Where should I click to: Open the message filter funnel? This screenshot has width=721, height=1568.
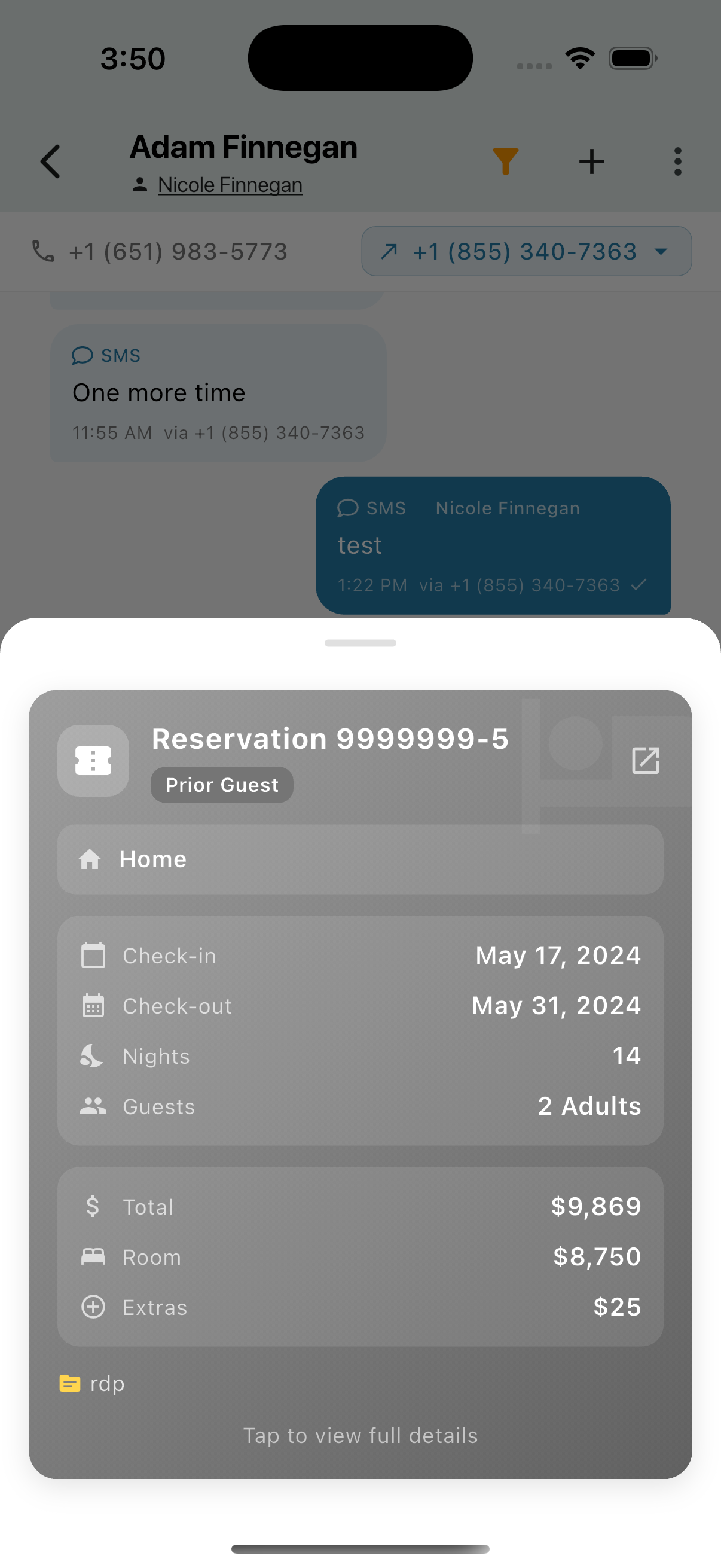point(505,161)
